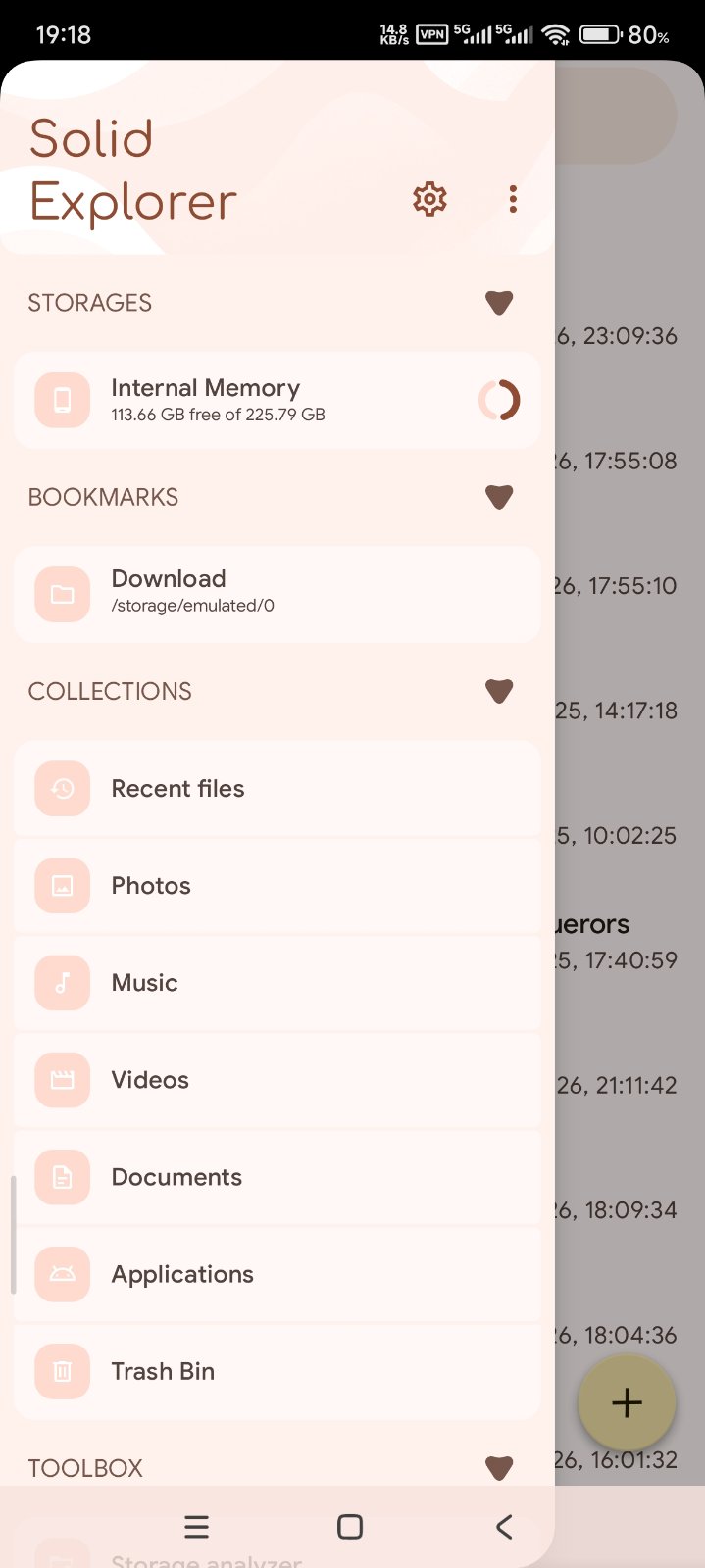Image resolution: width=705 pixels, height=1568 pixels.
Task: Collapse the Collections section
Action: pos(499,691)
